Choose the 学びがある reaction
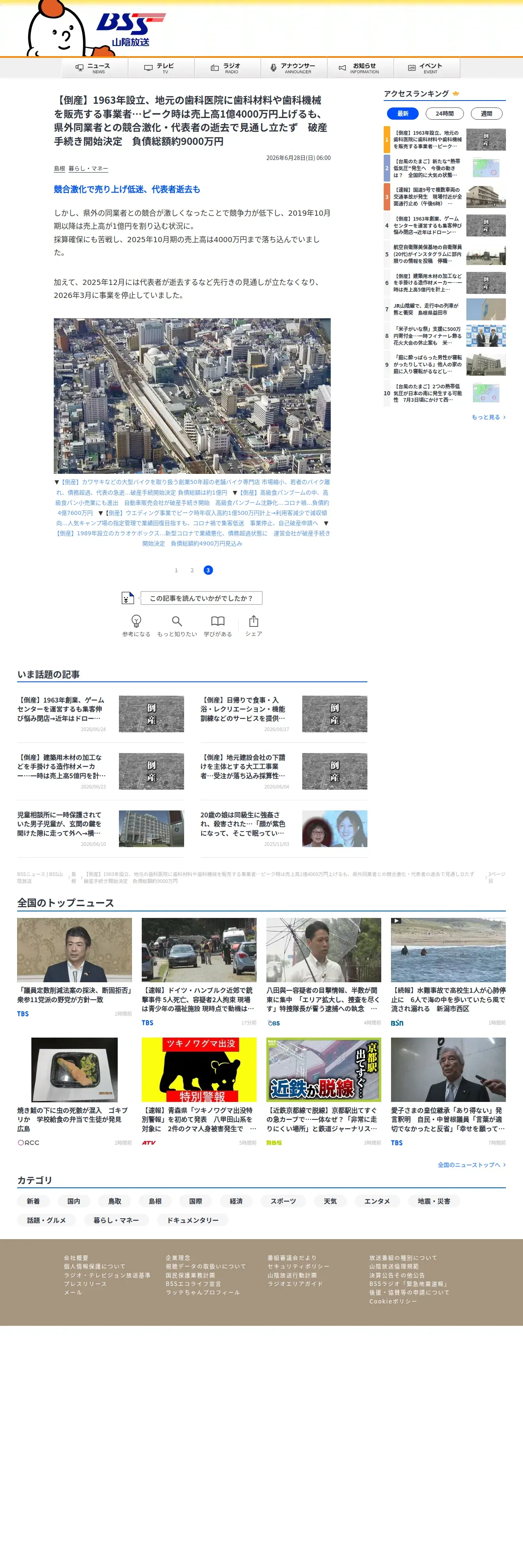 218,626
